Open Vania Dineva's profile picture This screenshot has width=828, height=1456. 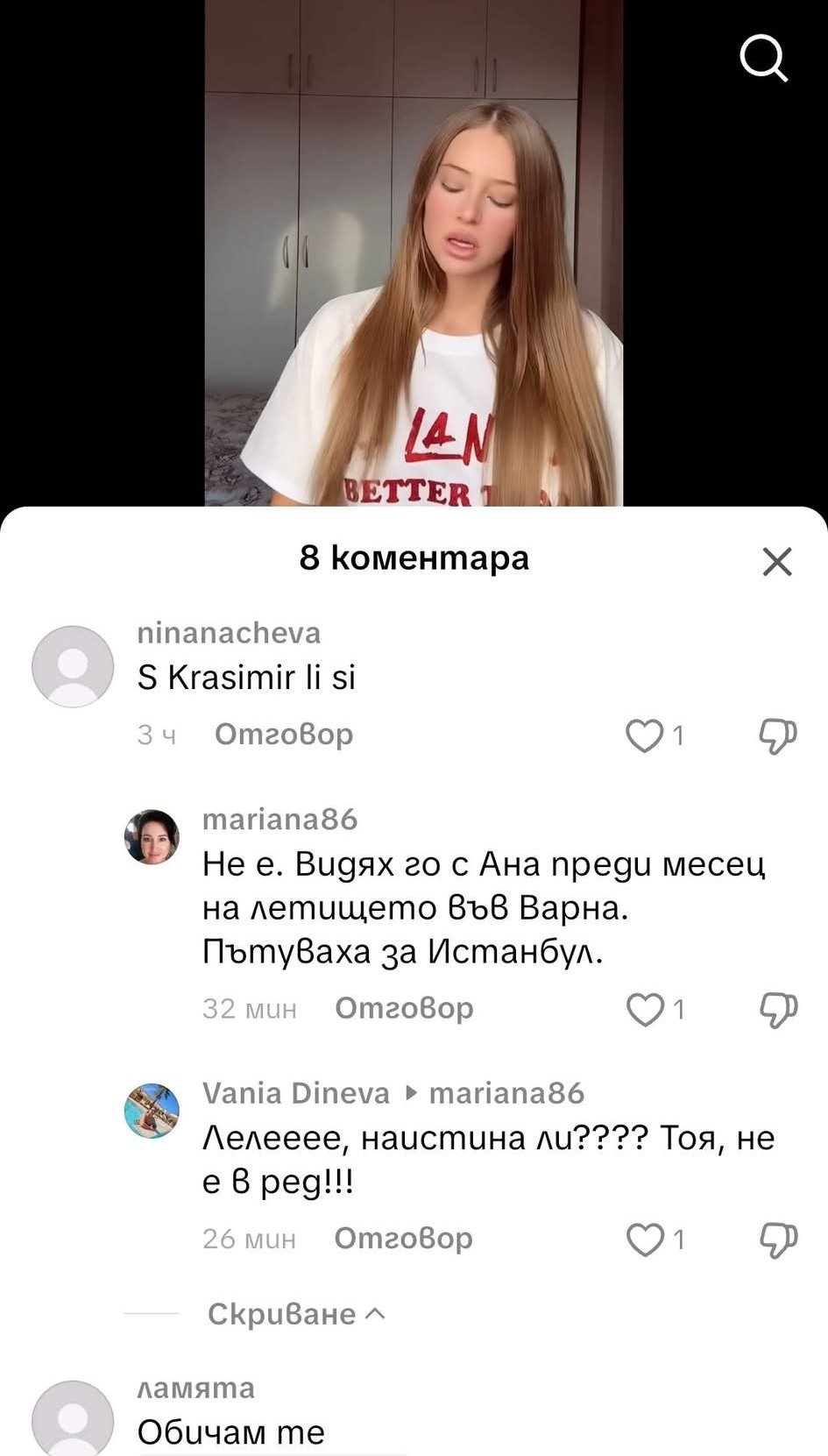(152, 1111)
